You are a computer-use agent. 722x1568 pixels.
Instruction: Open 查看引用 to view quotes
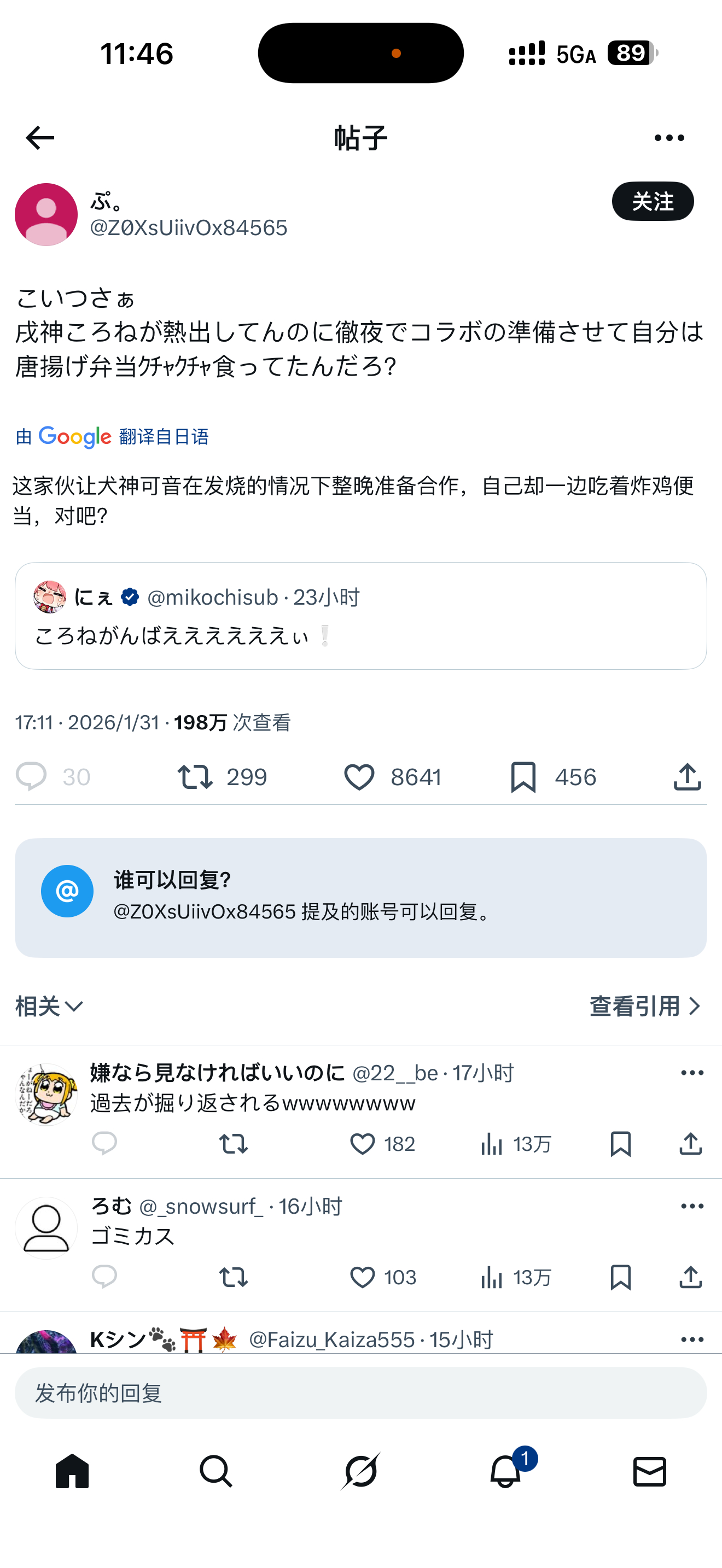click(646, 1006)
